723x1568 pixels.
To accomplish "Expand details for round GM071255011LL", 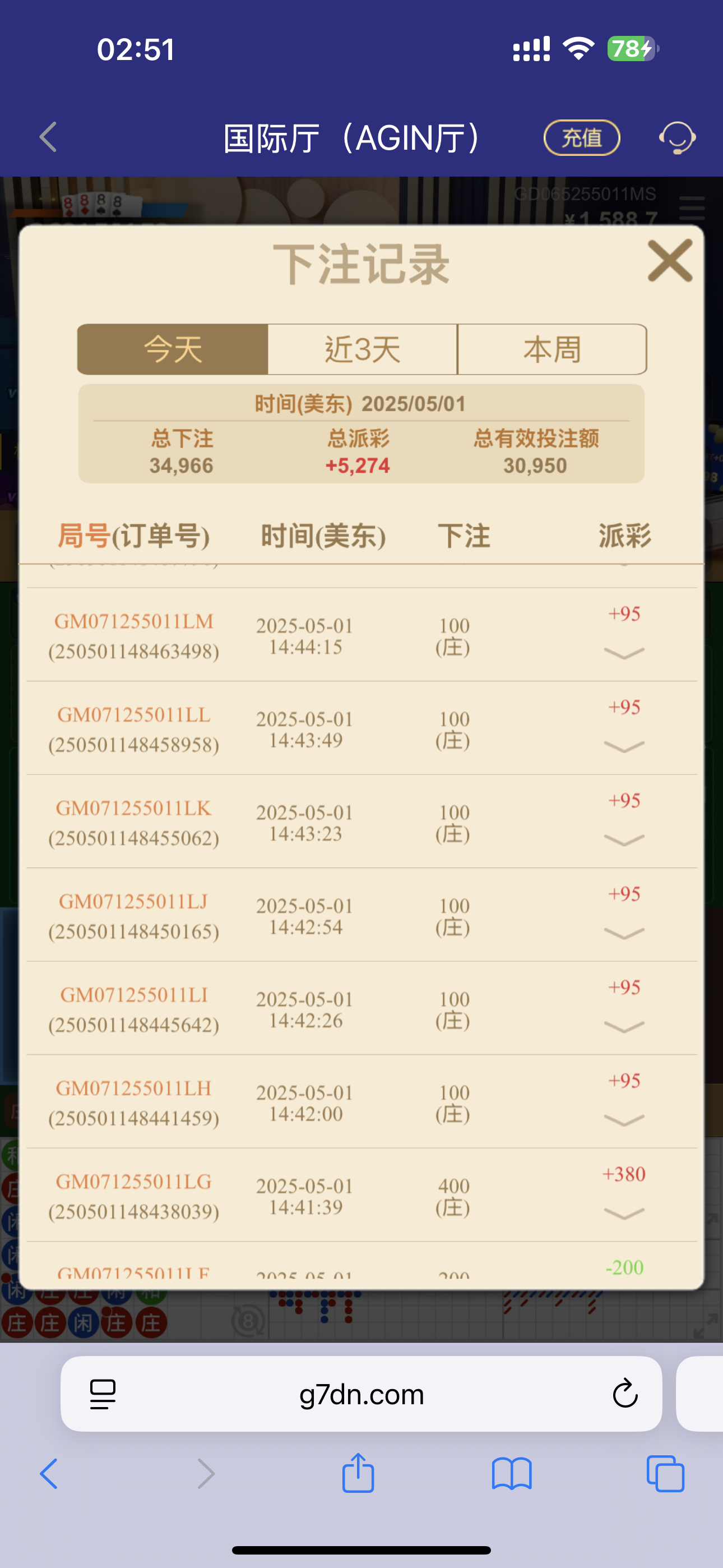I will pos(624,746).
